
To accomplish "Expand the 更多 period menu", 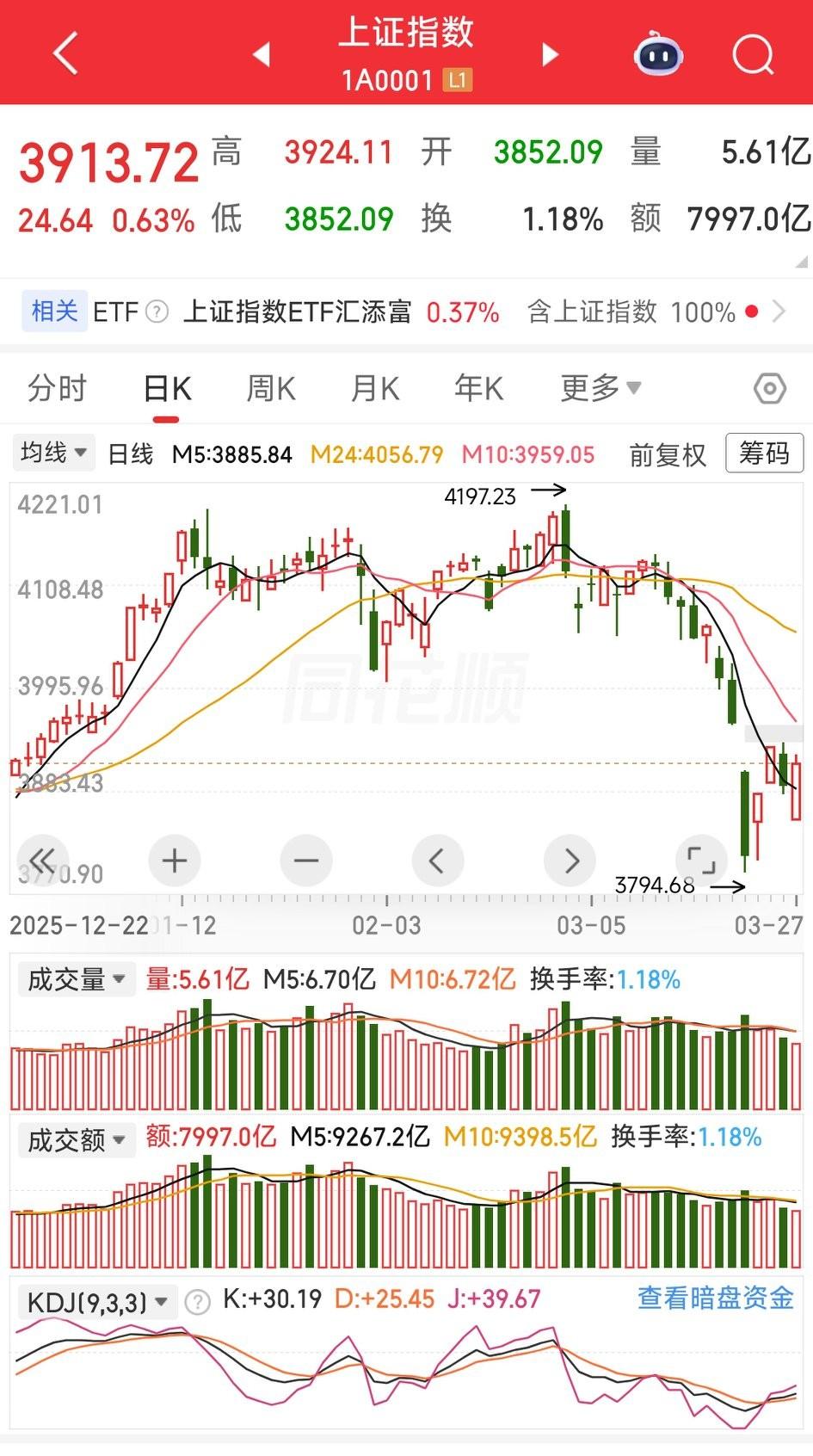I will point(600,388).
